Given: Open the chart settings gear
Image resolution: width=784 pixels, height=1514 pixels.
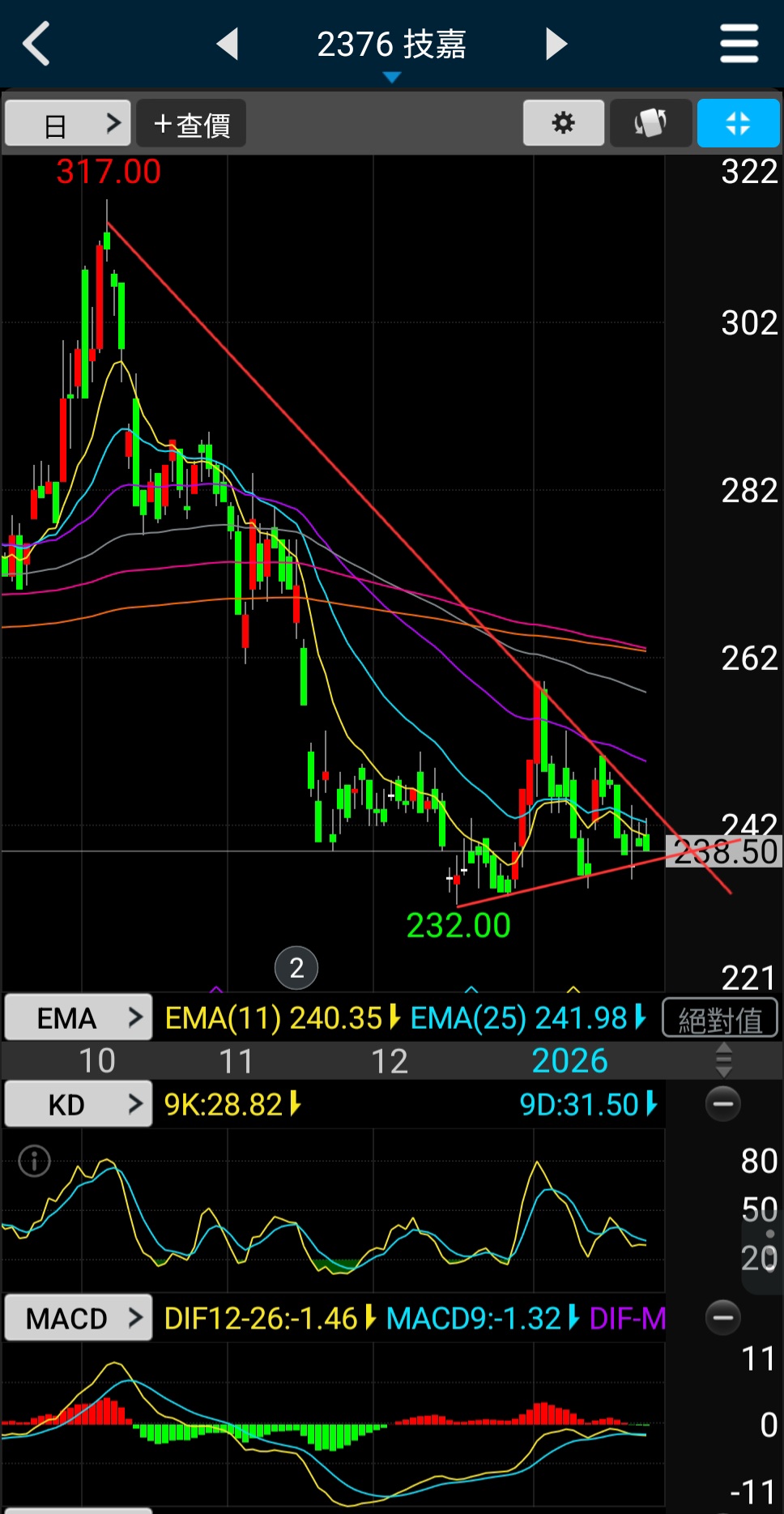Looking at the screenshot, I should pyautogui.click(x=563, y=123).
